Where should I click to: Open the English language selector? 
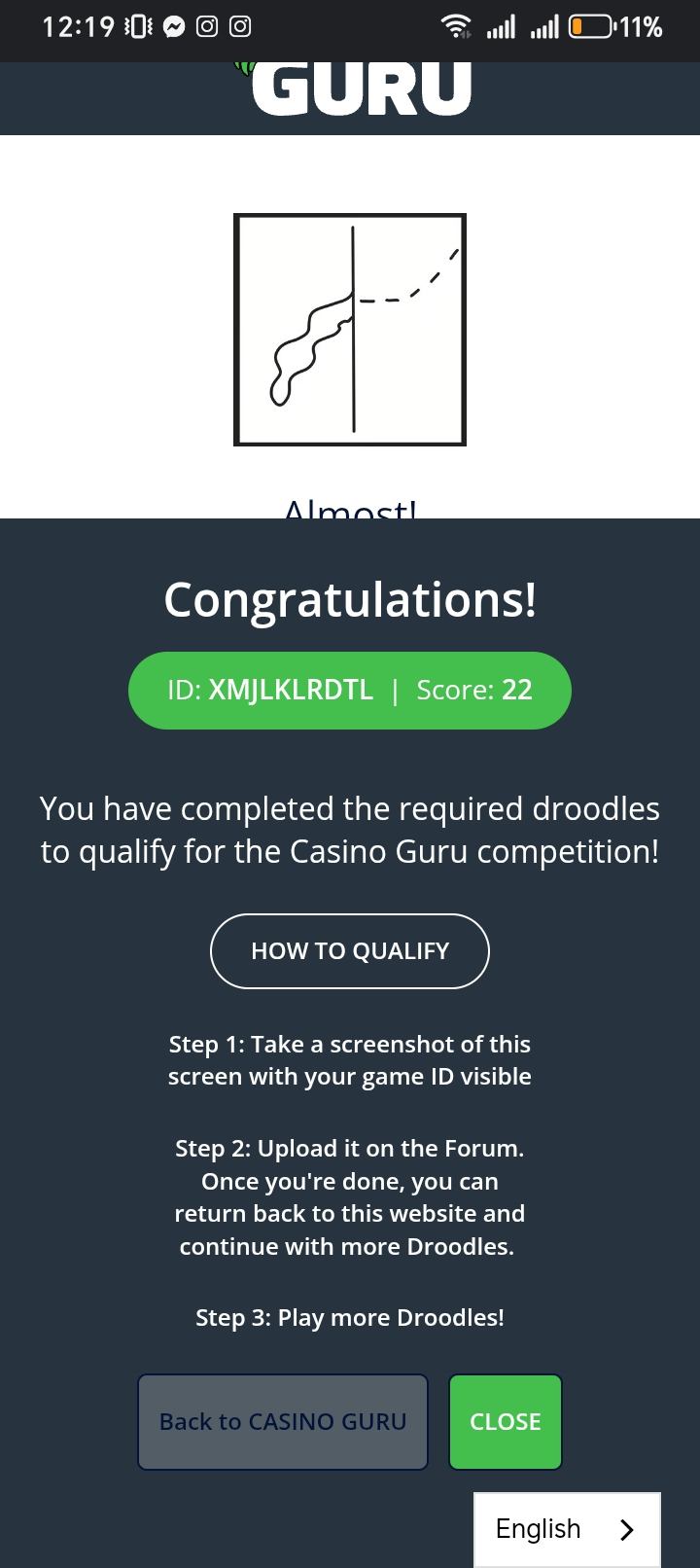point(567,1528)
